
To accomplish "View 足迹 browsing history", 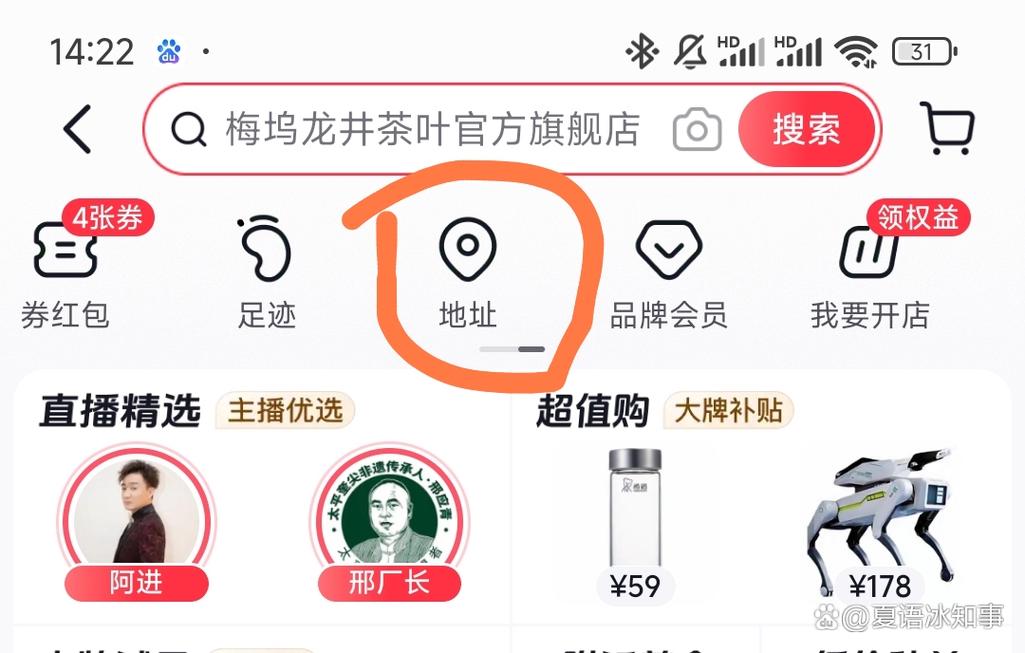I will click(266, 272).
